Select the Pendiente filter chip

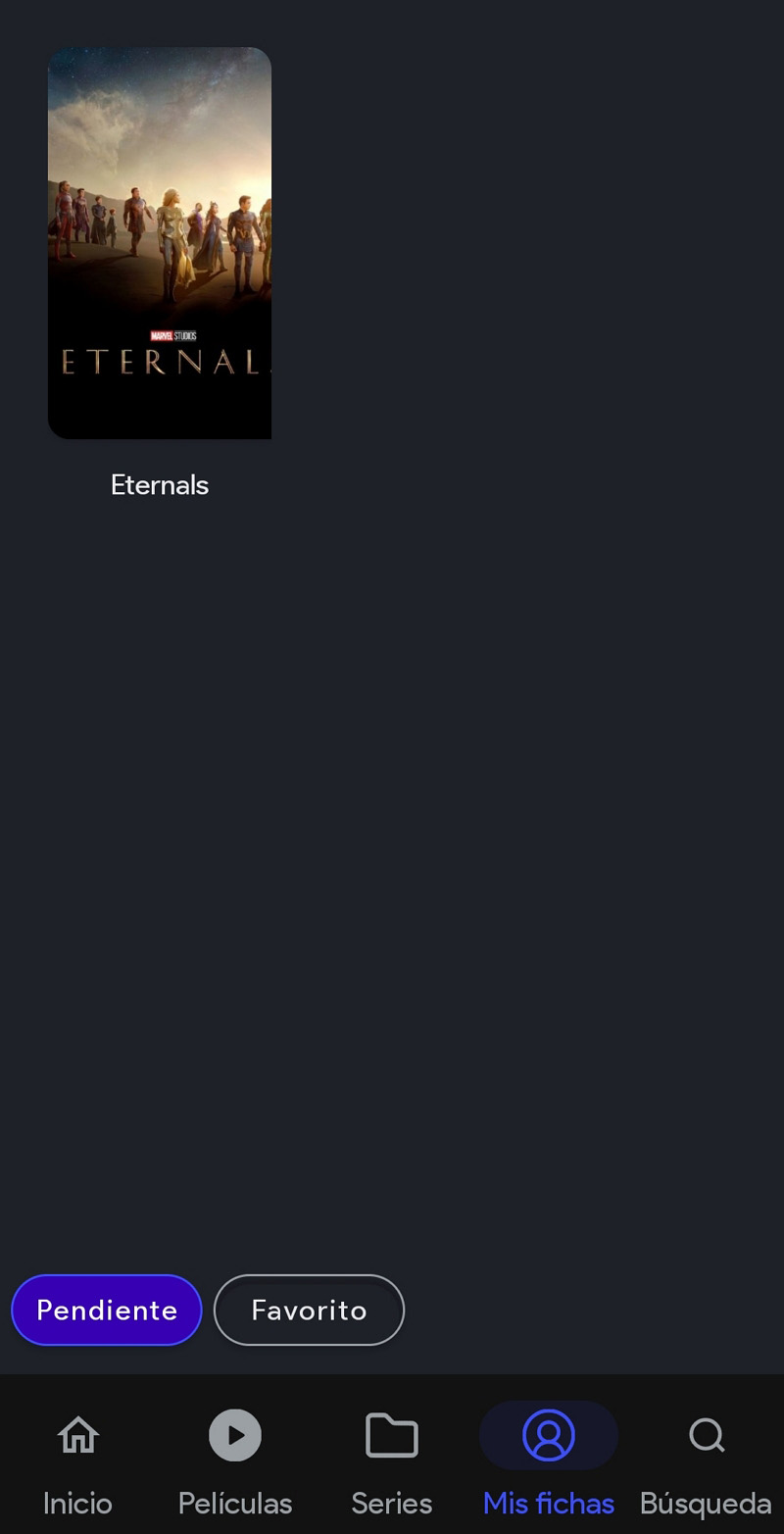[107, 1310]
